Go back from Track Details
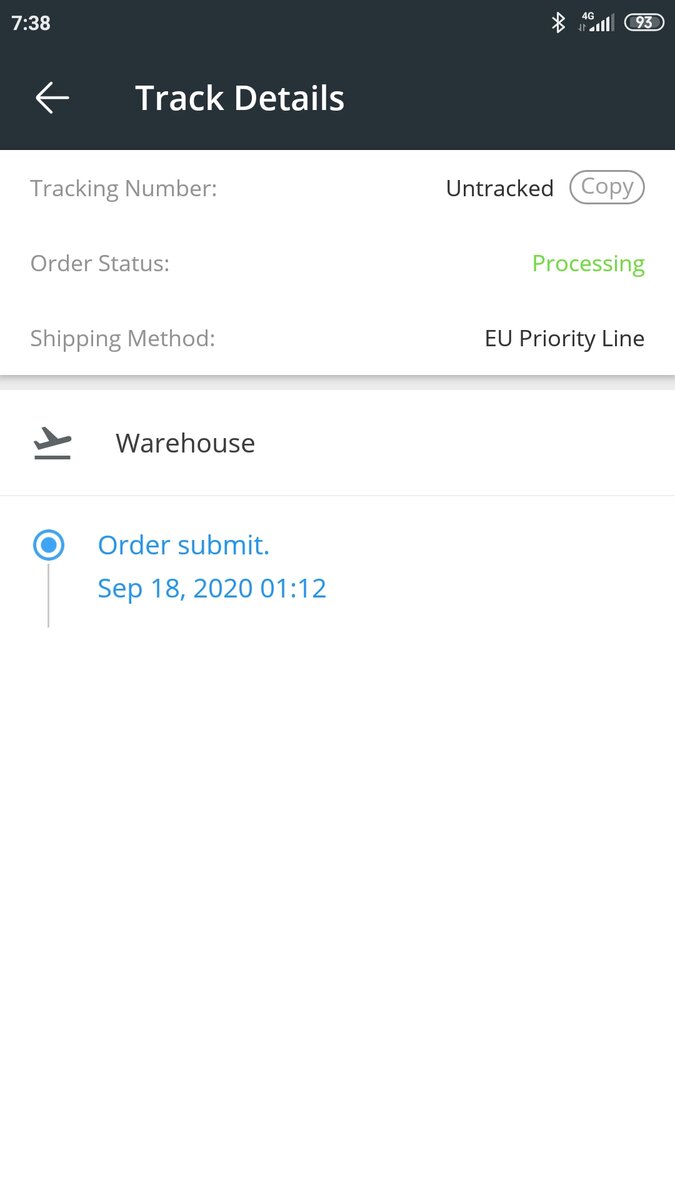 pos(52,98)
